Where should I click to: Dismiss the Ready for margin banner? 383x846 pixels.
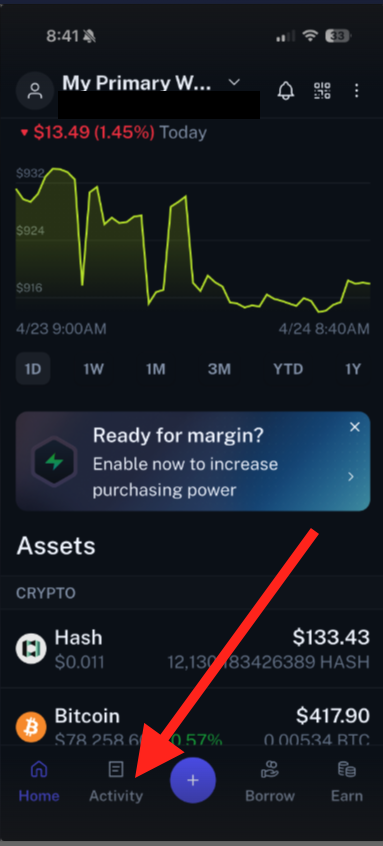click(x=354, y=427)
